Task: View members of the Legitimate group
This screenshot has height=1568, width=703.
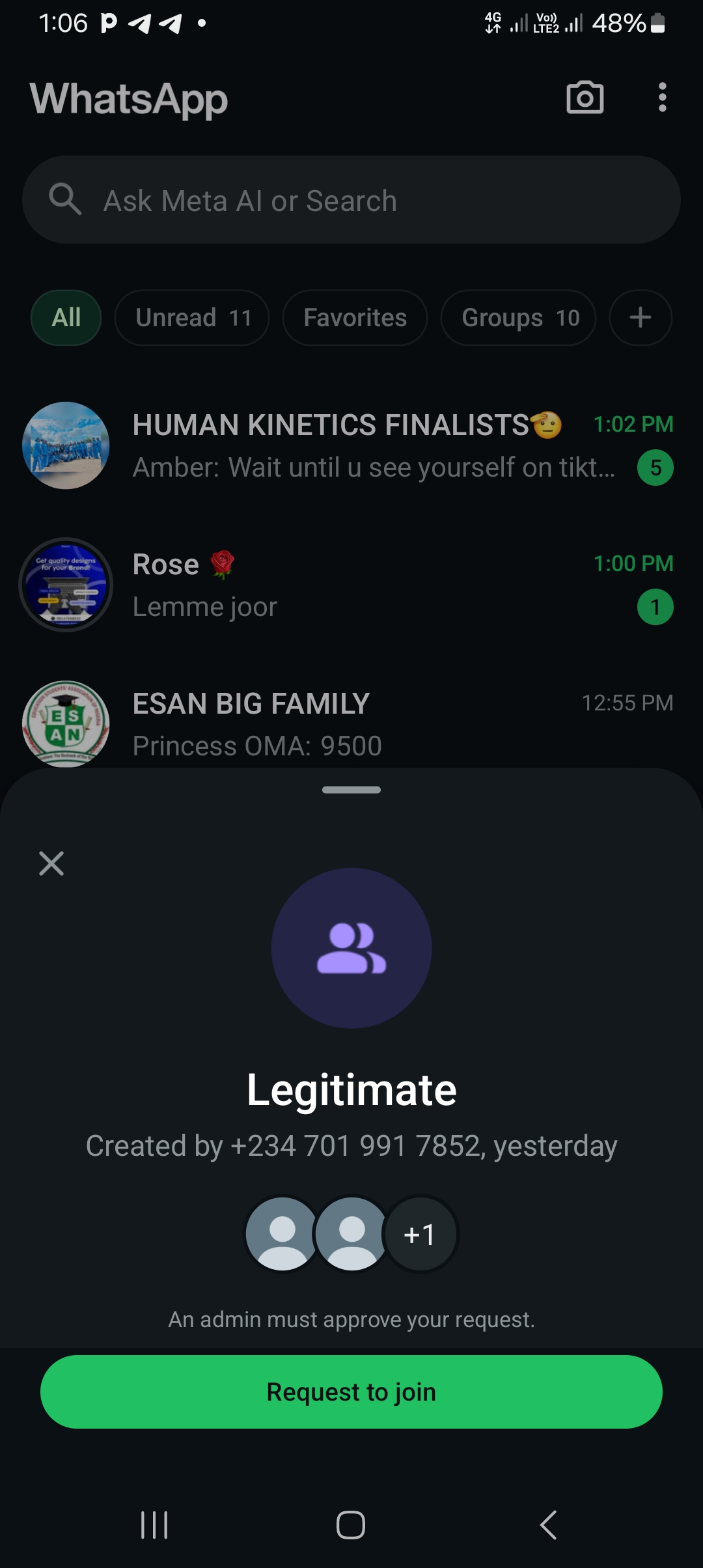Action: [x=351, y=1234]
